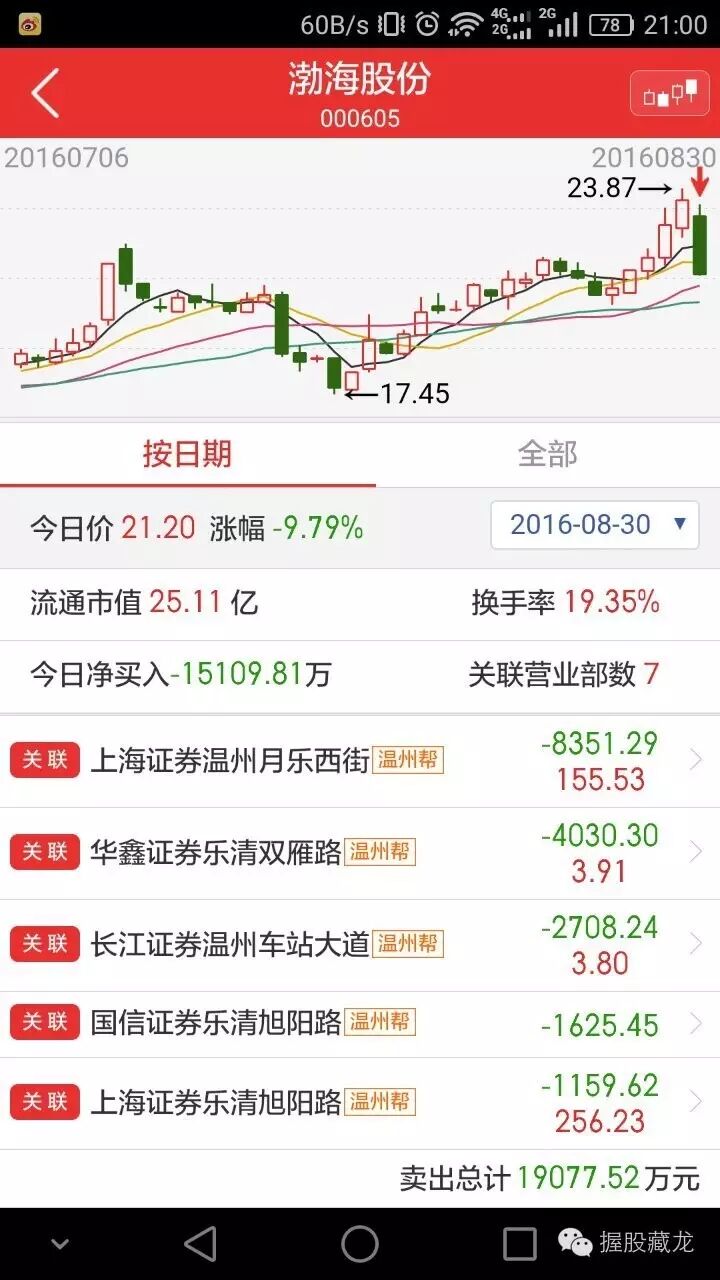Switch to the 按日期 tab

[187, 454]
